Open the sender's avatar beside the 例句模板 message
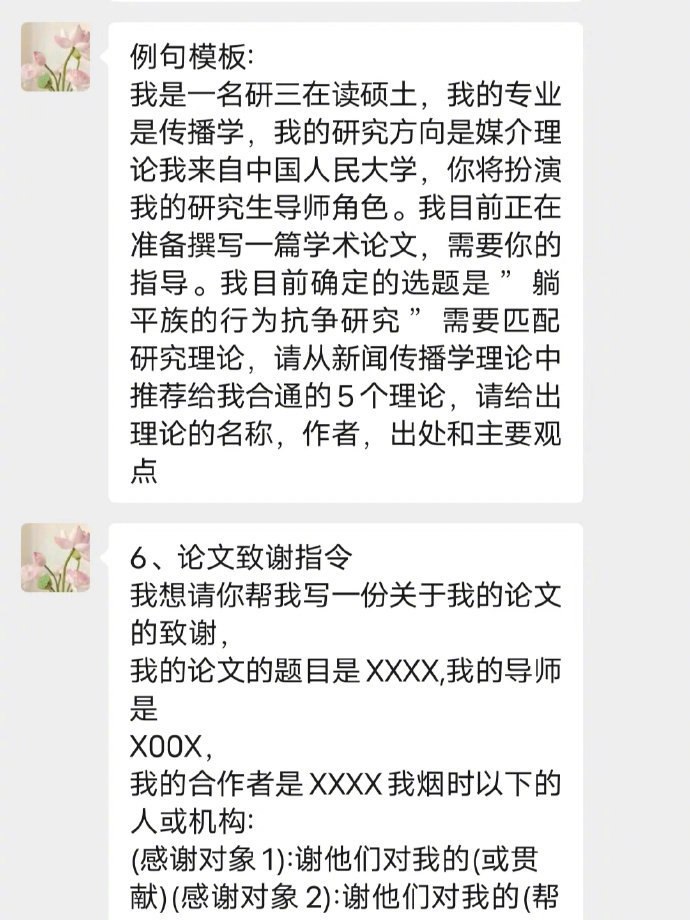This screenshot has width=690, height=920. coord(56,57)
